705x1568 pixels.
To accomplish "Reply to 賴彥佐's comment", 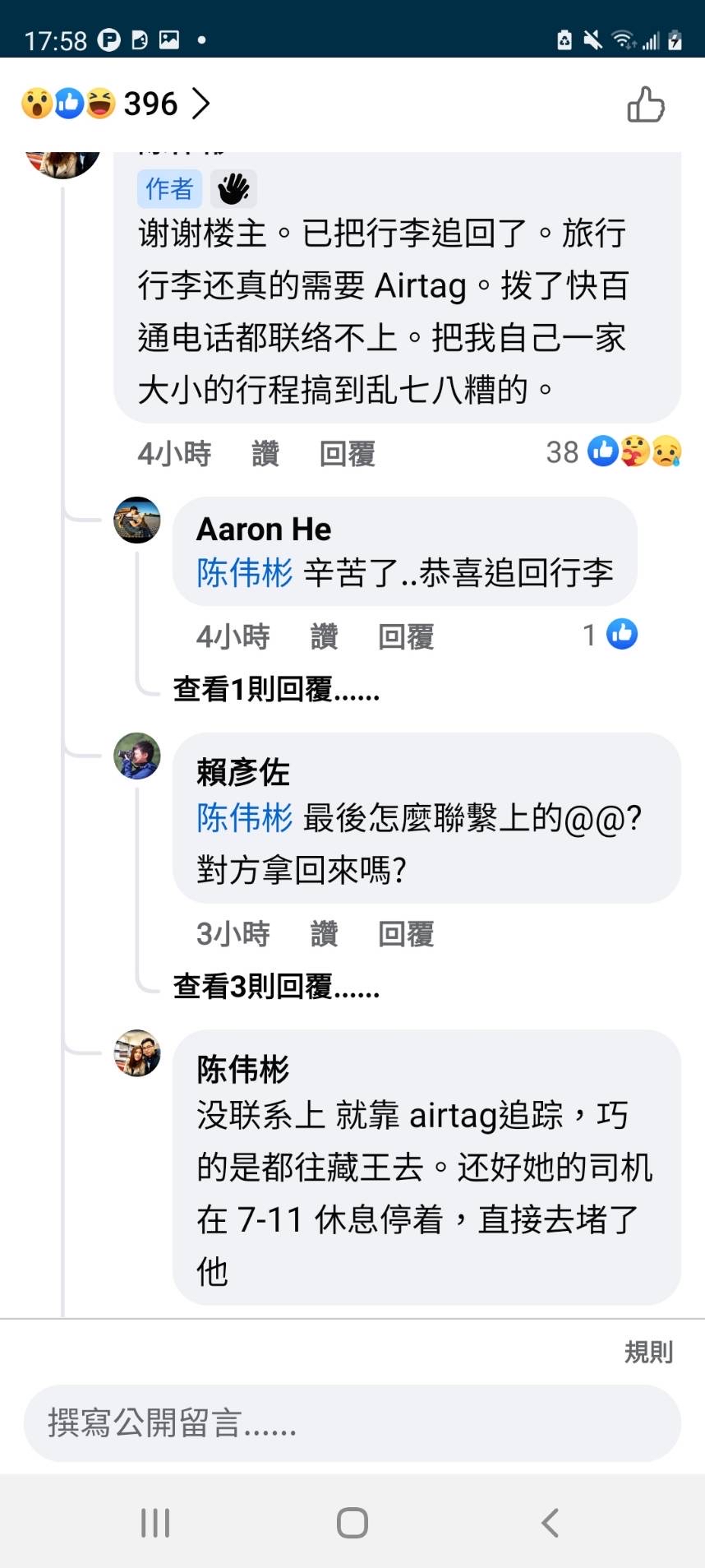I will pos(406,934).
